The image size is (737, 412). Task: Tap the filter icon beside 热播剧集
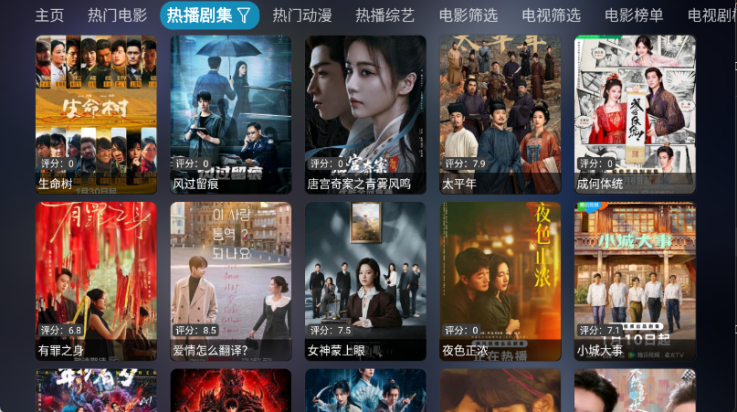tap(244, 15)
